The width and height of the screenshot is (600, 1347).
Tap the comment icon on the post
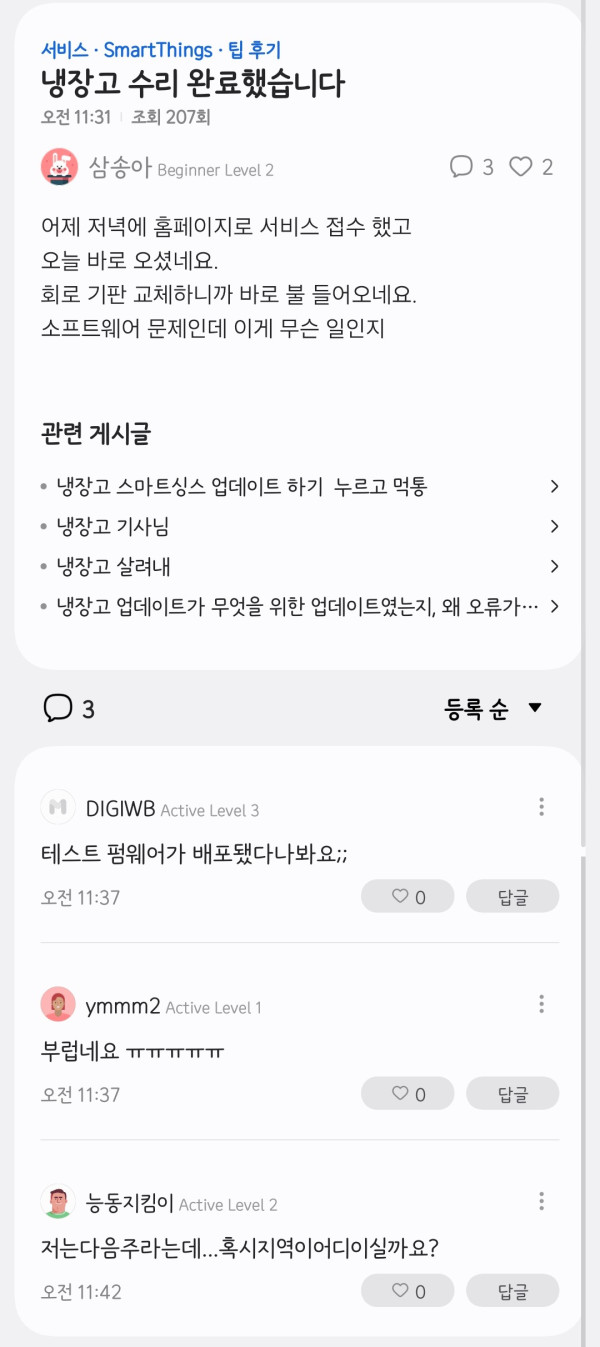coord(461,167)
